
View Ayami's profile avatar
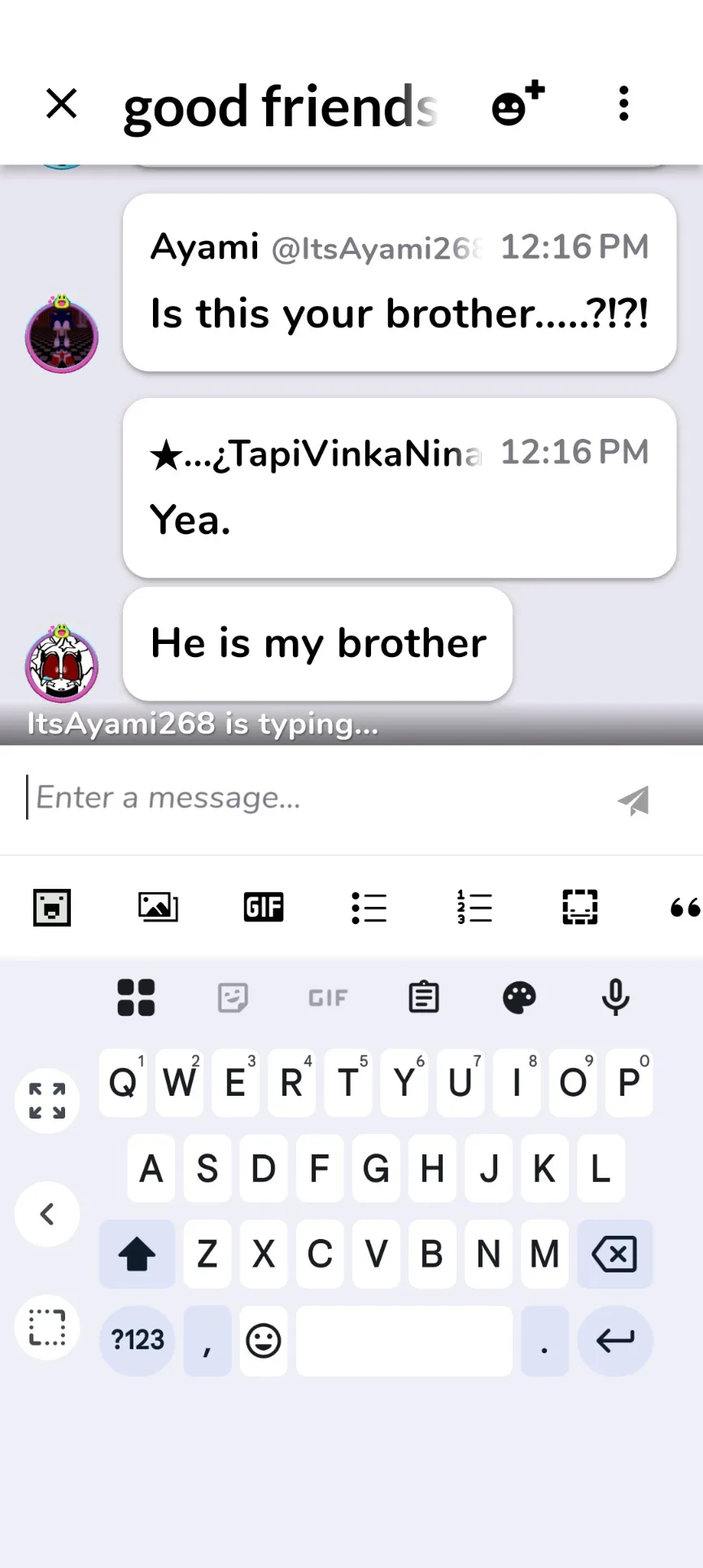coord(62,334)
